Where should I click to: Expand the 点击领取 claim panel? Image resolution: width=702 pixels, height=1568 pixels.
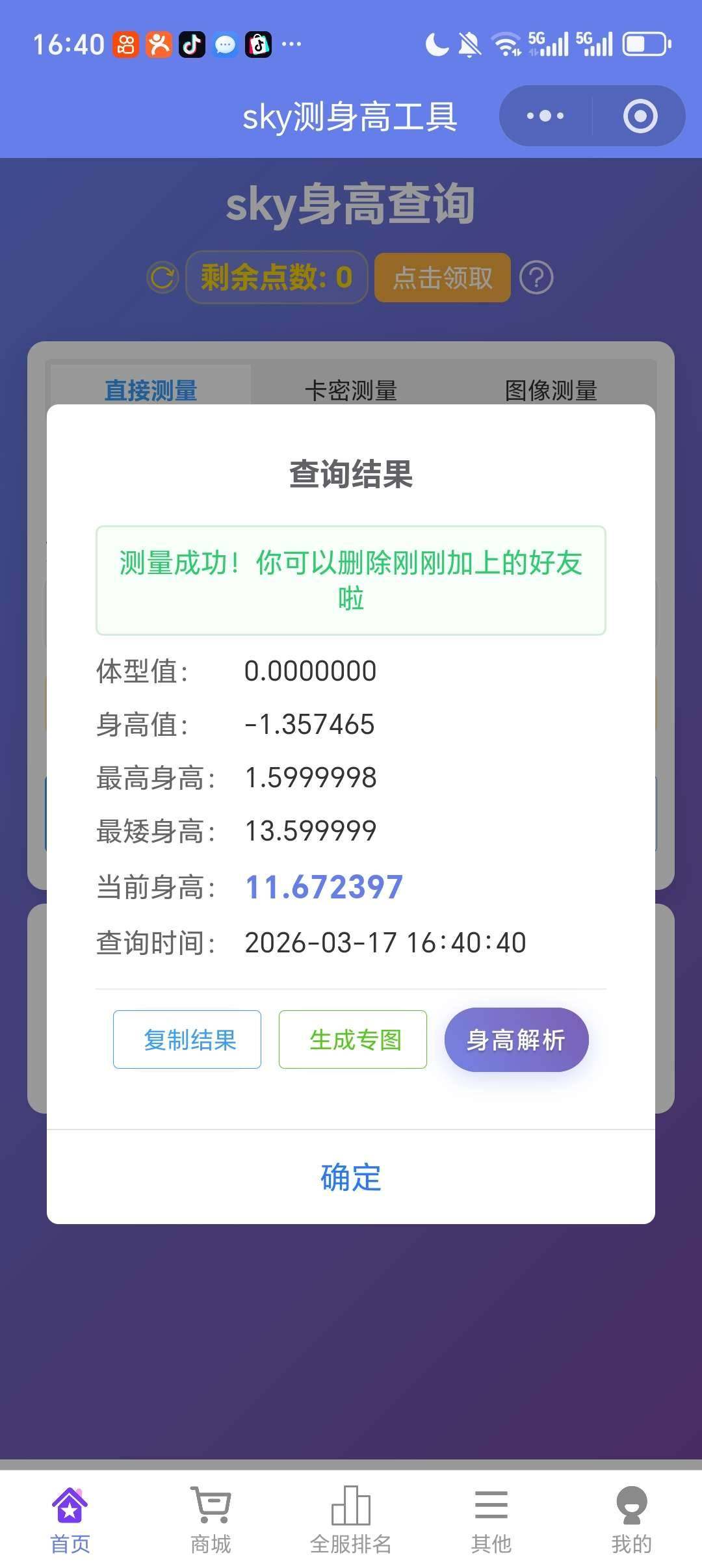coord(441,278)
